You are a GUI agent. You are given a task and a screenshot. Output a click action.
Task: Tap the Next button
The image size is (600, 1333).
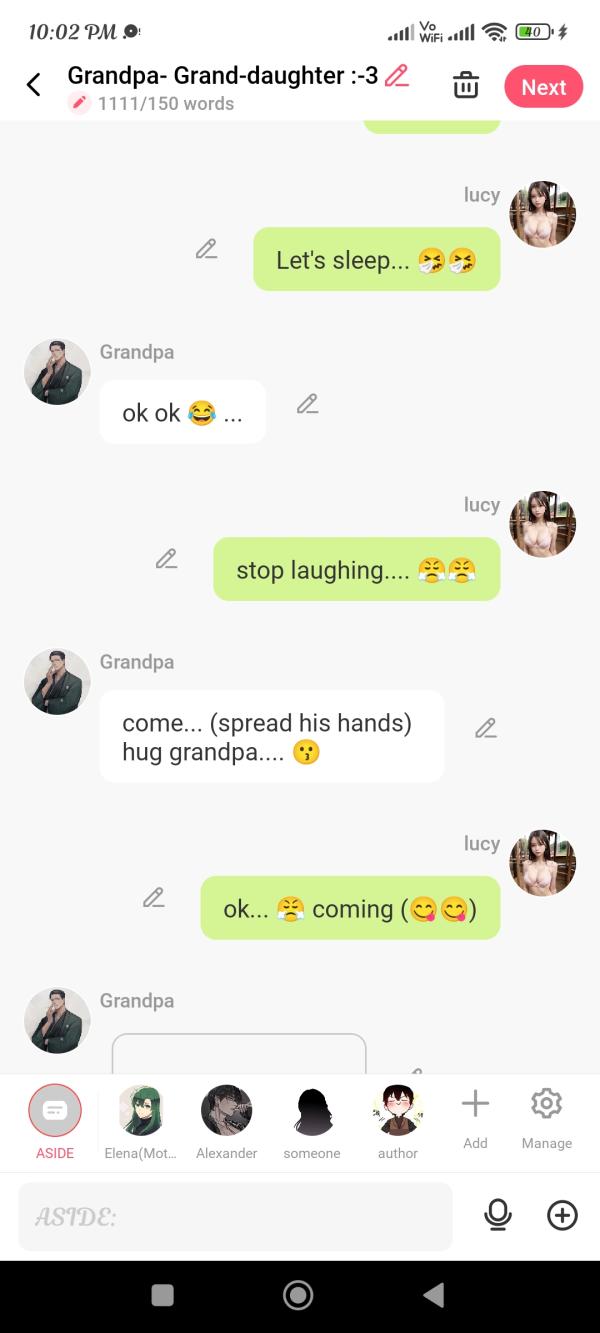(543, 87)
